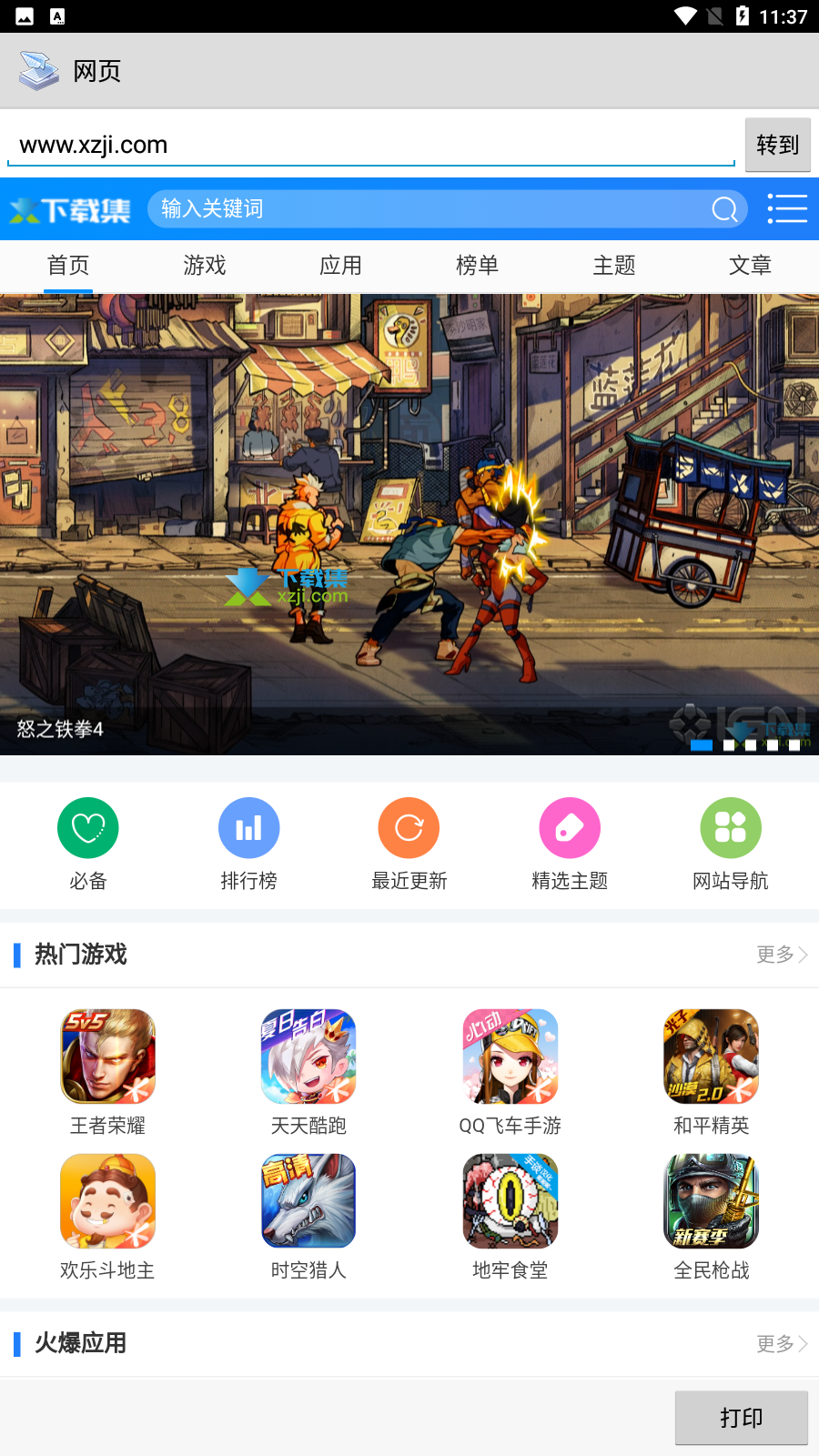
Task: Tap the magnifier search icon
Action: pyautogui.click(x=725, y=209)
